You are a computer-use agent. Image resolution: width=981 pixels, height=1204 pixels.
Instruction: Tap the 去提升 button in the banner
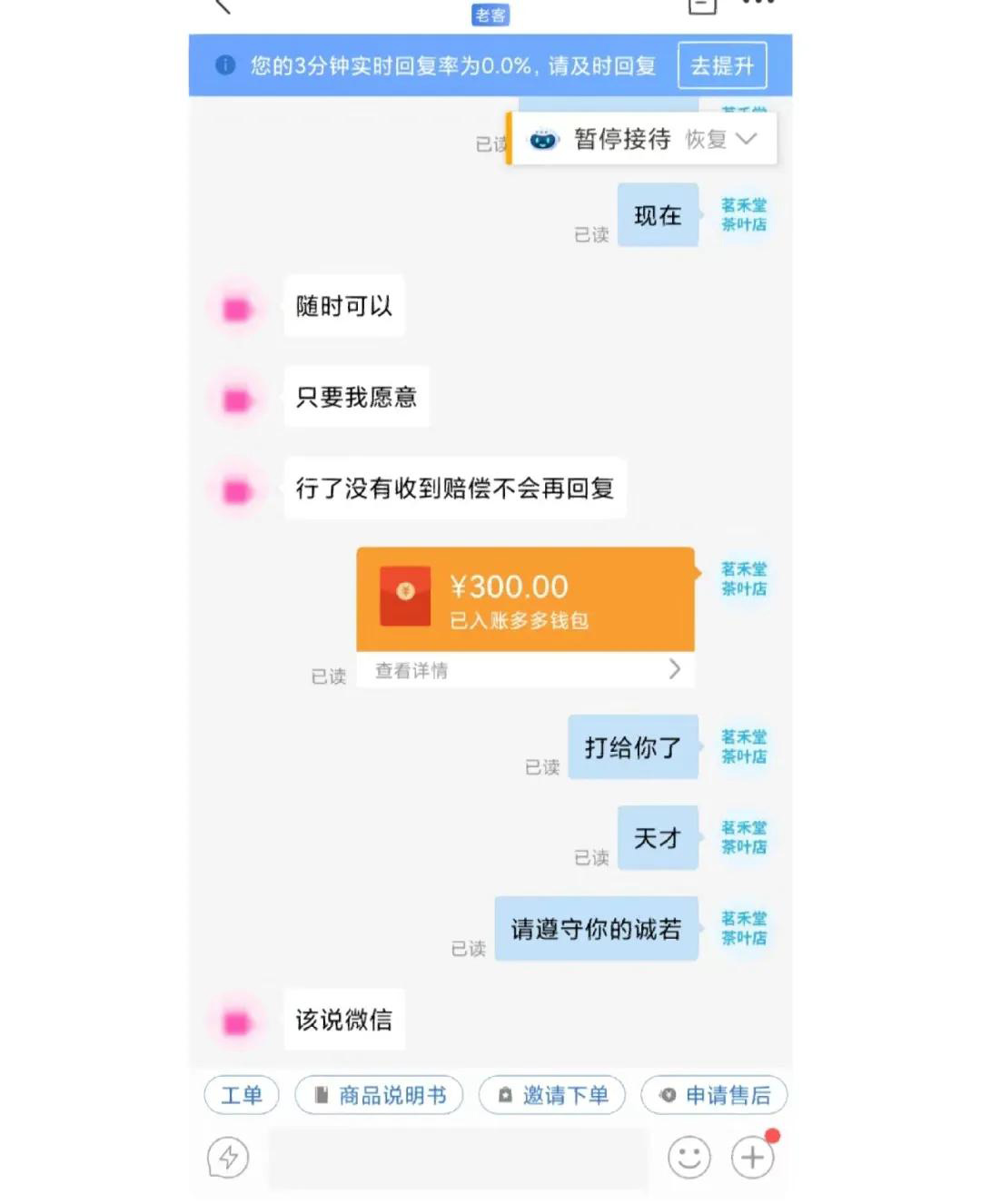(722, 65)
